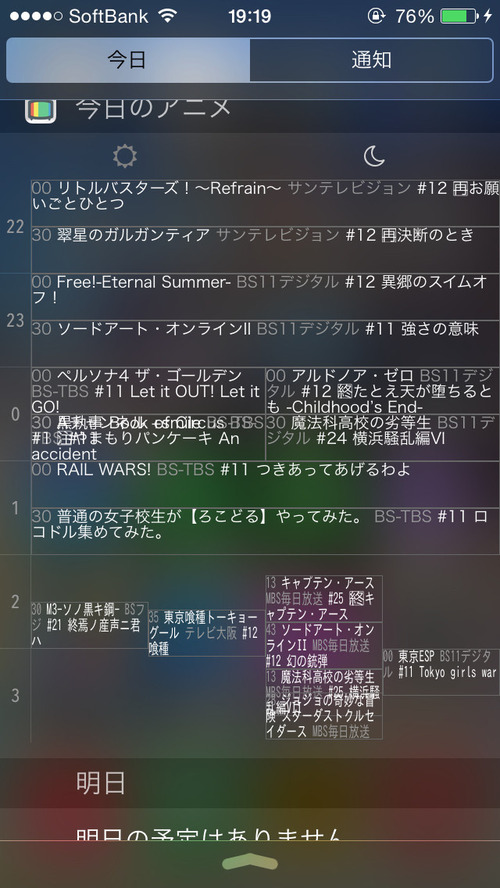Open the Free!-Eternal Summer- program entry
The width and height of the screenshot is (500, 888).
point(265,297)
